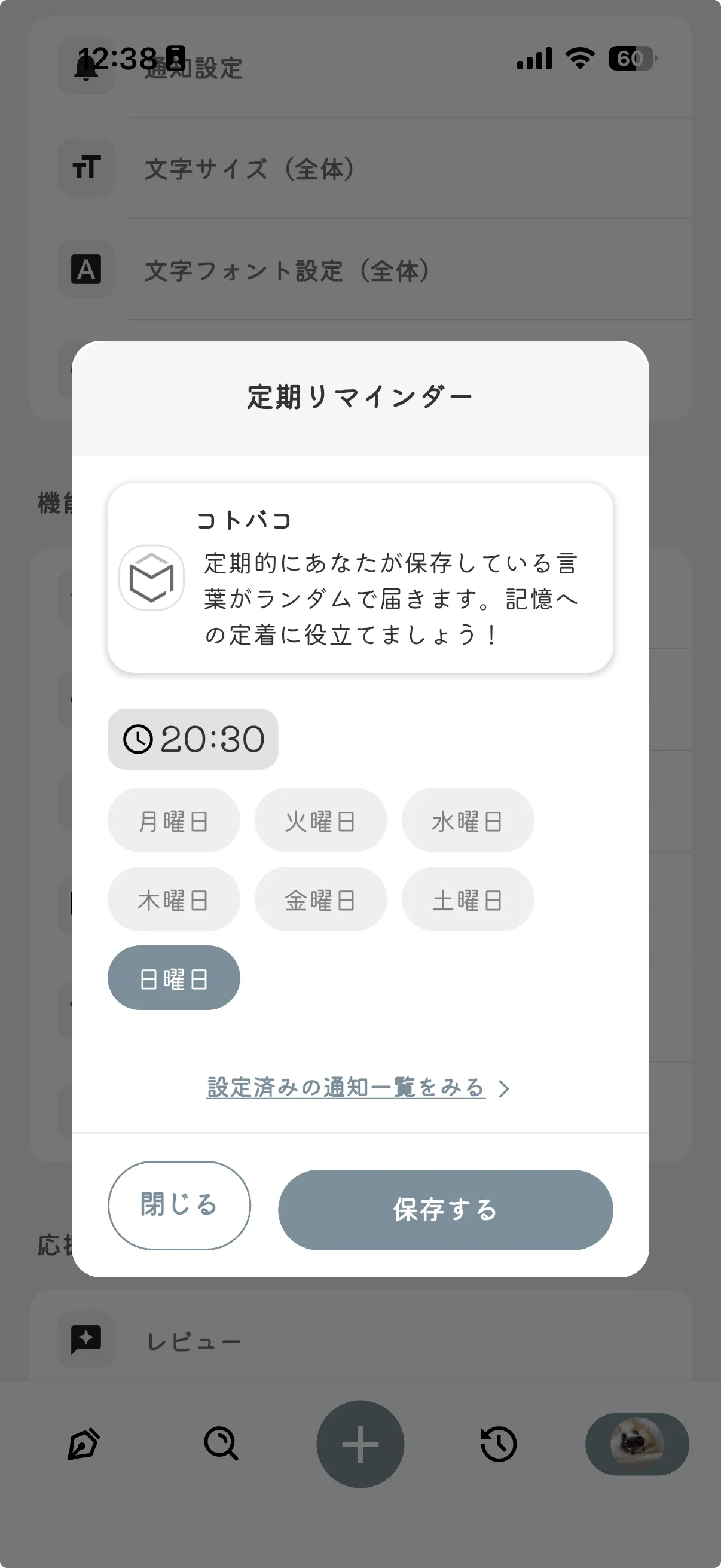The width and height of the screenshot is (721, 1568).
Task: Disable the selected 日曜日 toggle
Action: pos(174,978)
